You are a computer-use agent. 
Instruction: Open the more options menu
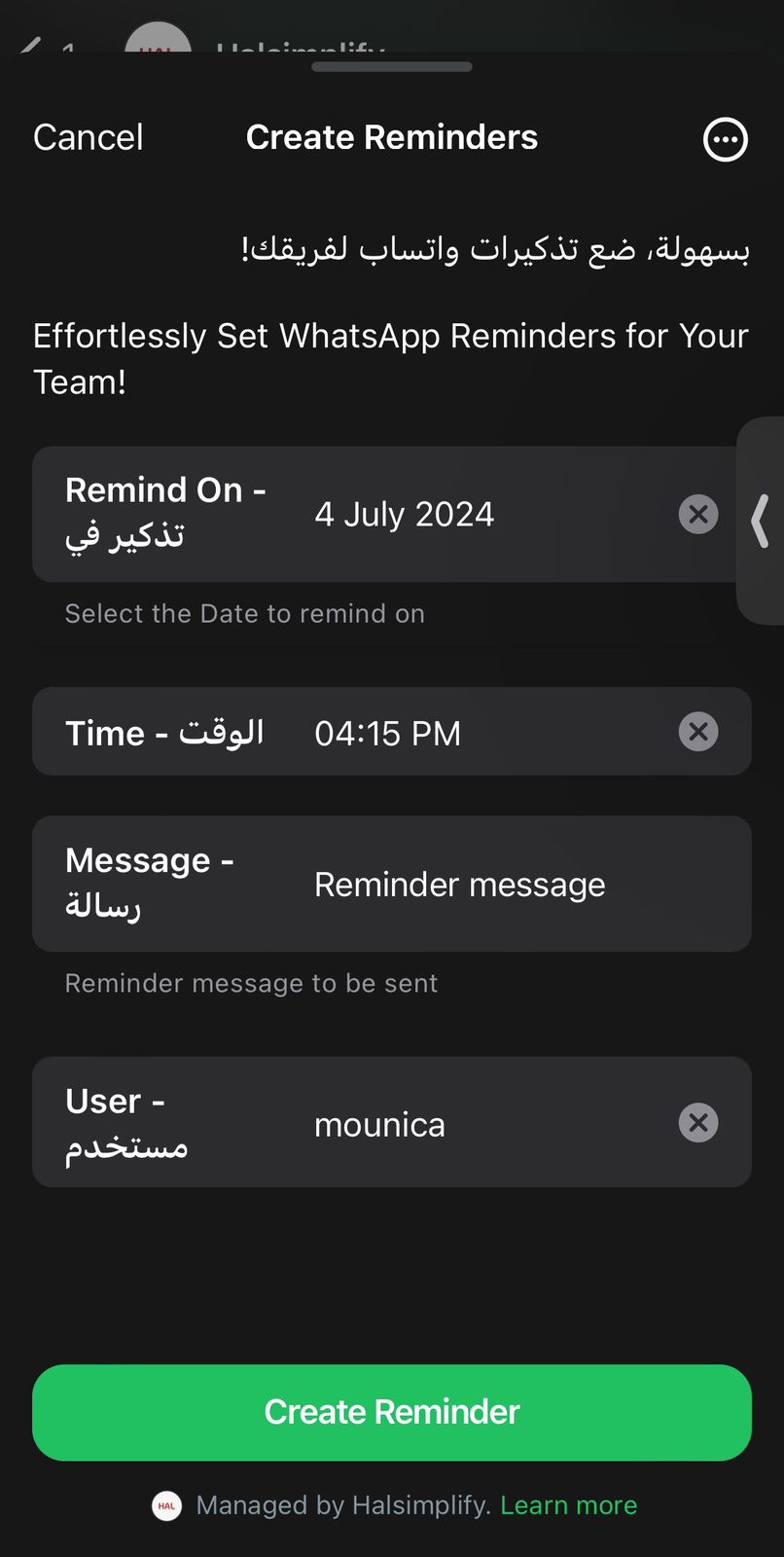point(725,139)
